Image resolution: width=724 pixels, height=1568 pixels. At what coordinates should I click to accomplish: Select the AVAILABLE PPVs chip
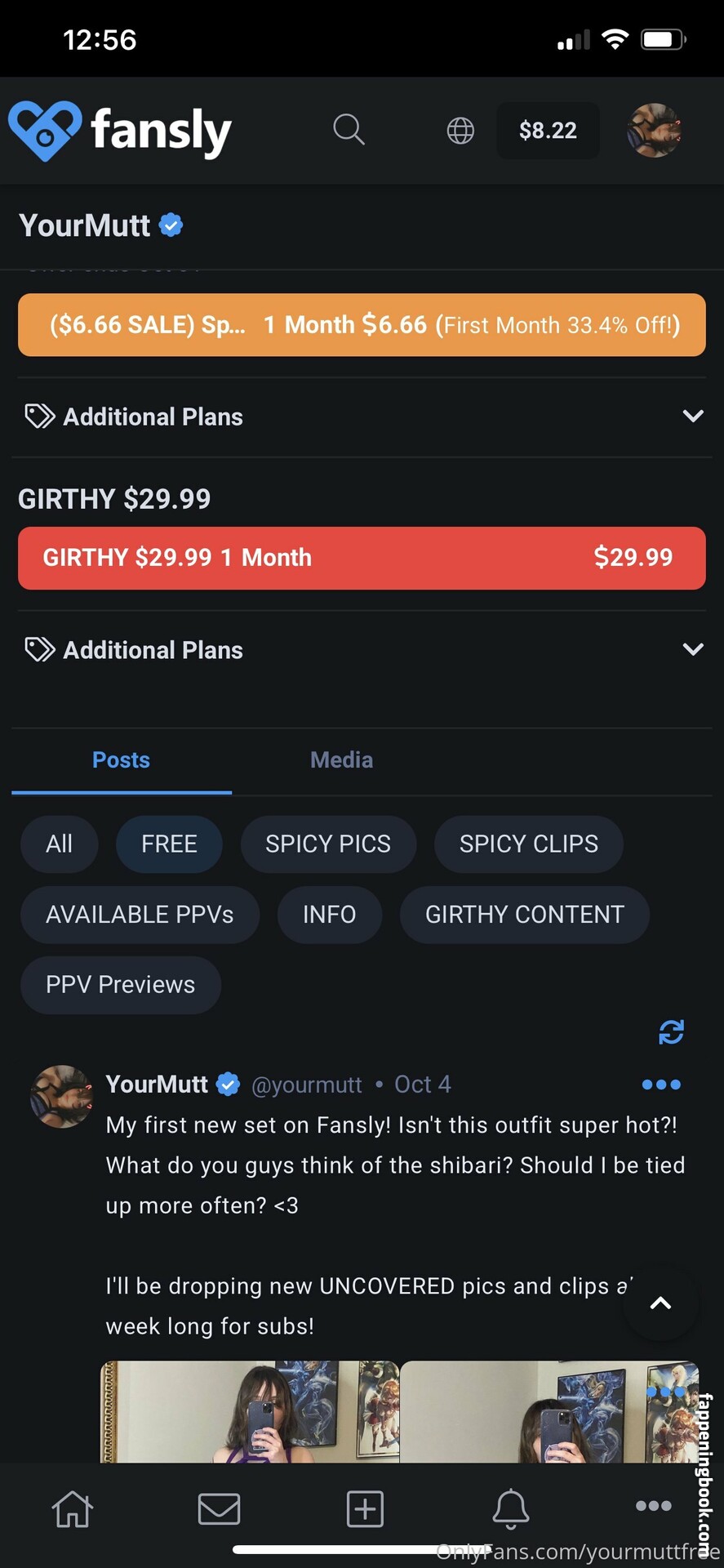[x=140, y=915]
